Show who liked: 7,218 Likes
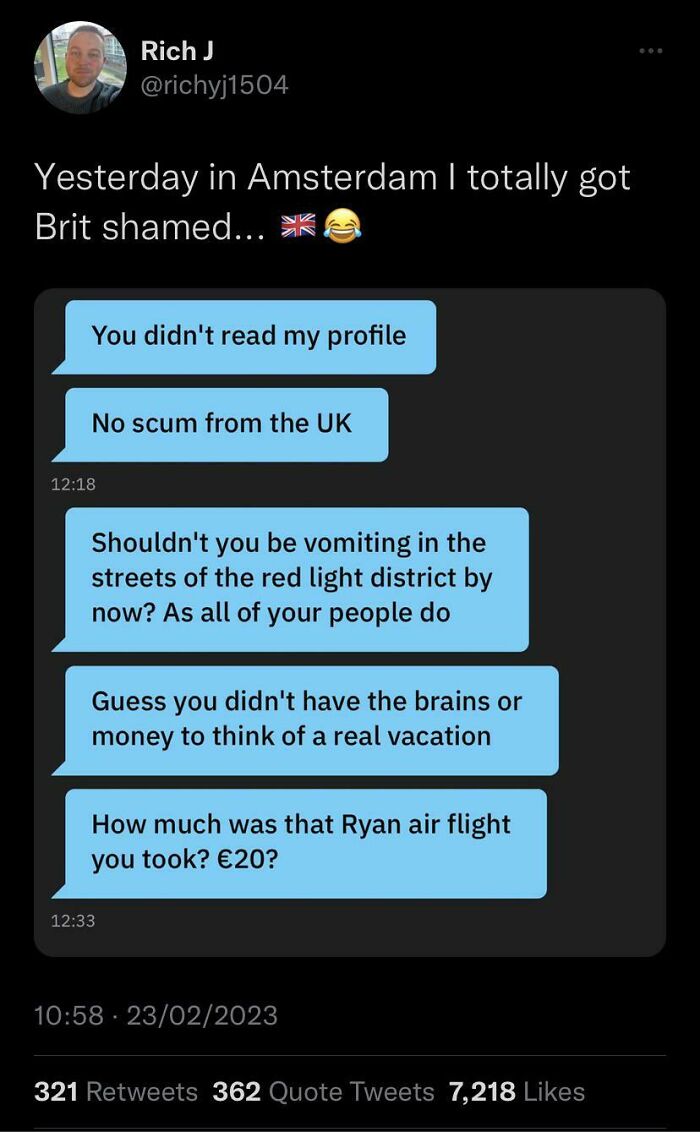 (x=516, y=1092)
